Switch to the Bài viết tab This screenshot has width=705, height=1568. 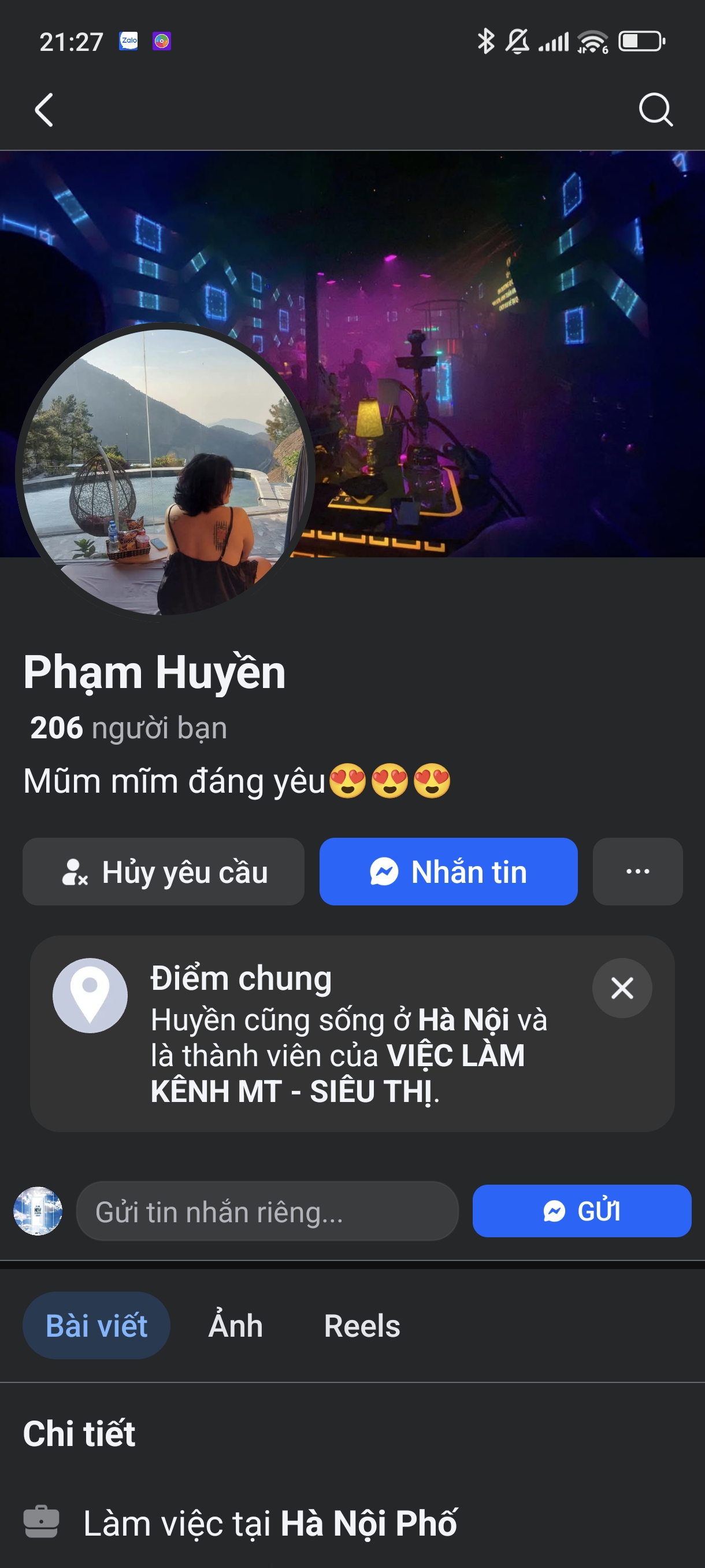click(96, 1326)
